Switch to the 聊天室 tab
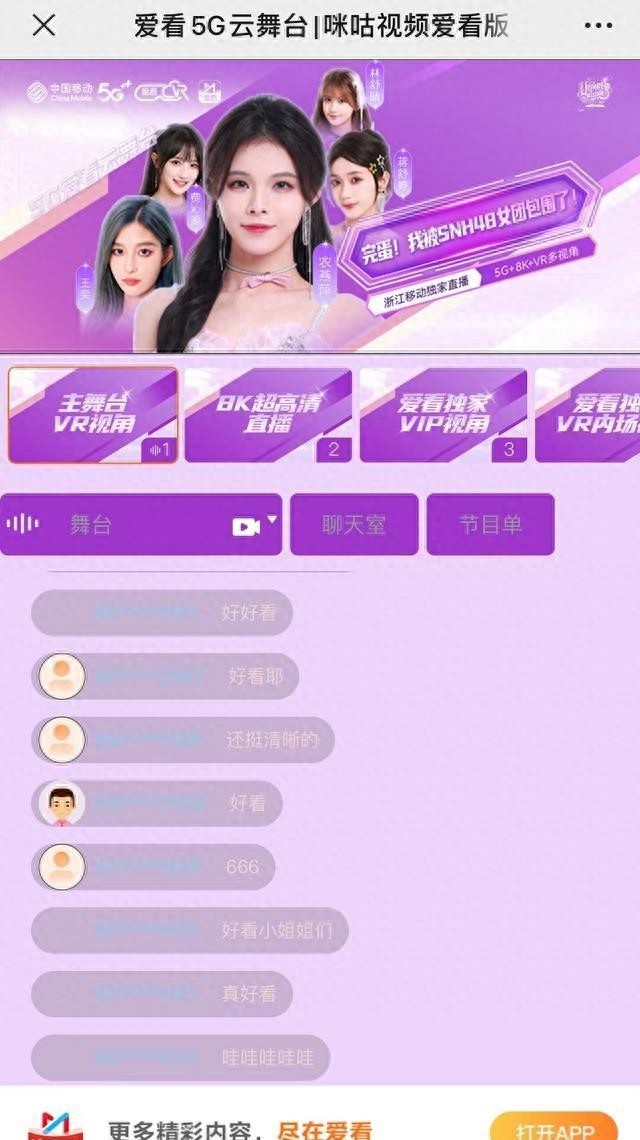 [x=354, y=524]
